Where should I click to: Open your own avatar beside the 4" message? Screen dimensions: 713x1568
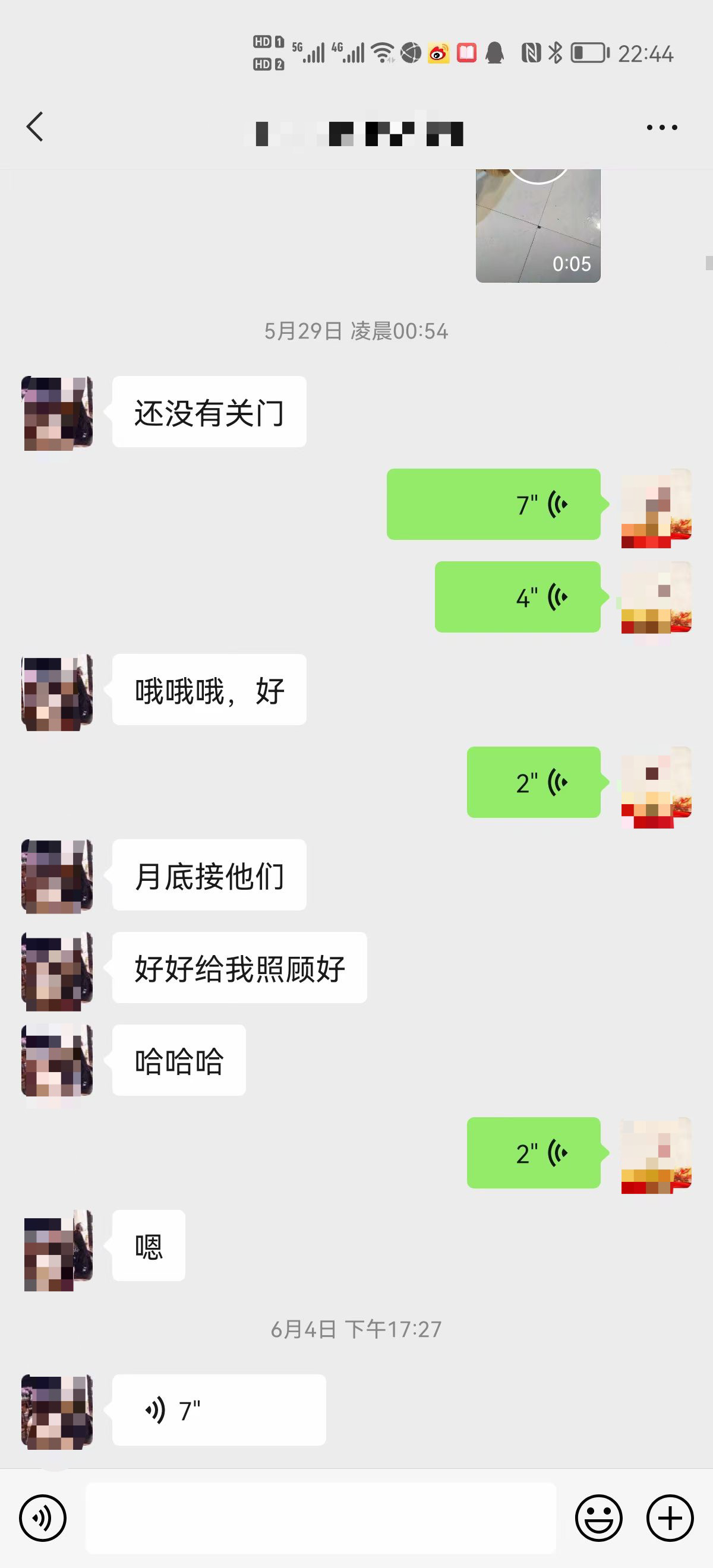656,597
